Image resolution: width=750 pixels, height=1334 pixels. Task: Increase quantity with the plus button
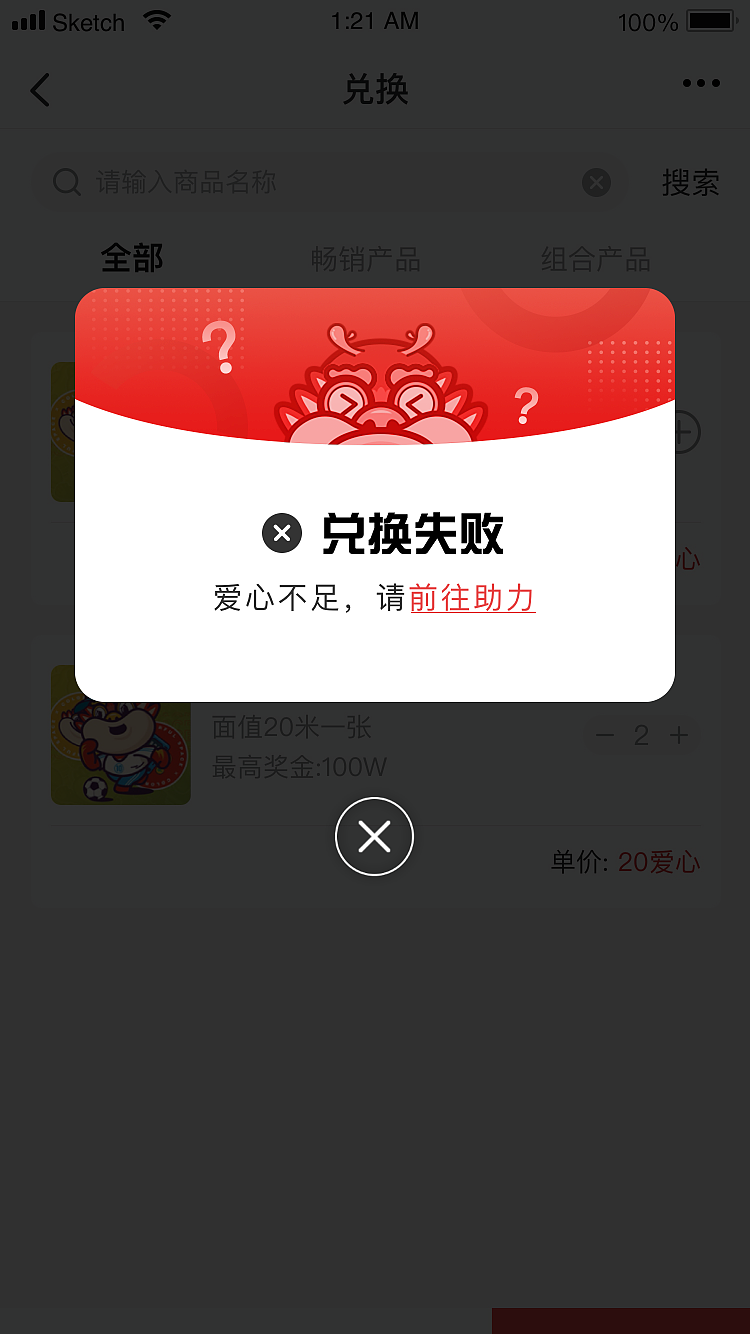tap(679, 735)
